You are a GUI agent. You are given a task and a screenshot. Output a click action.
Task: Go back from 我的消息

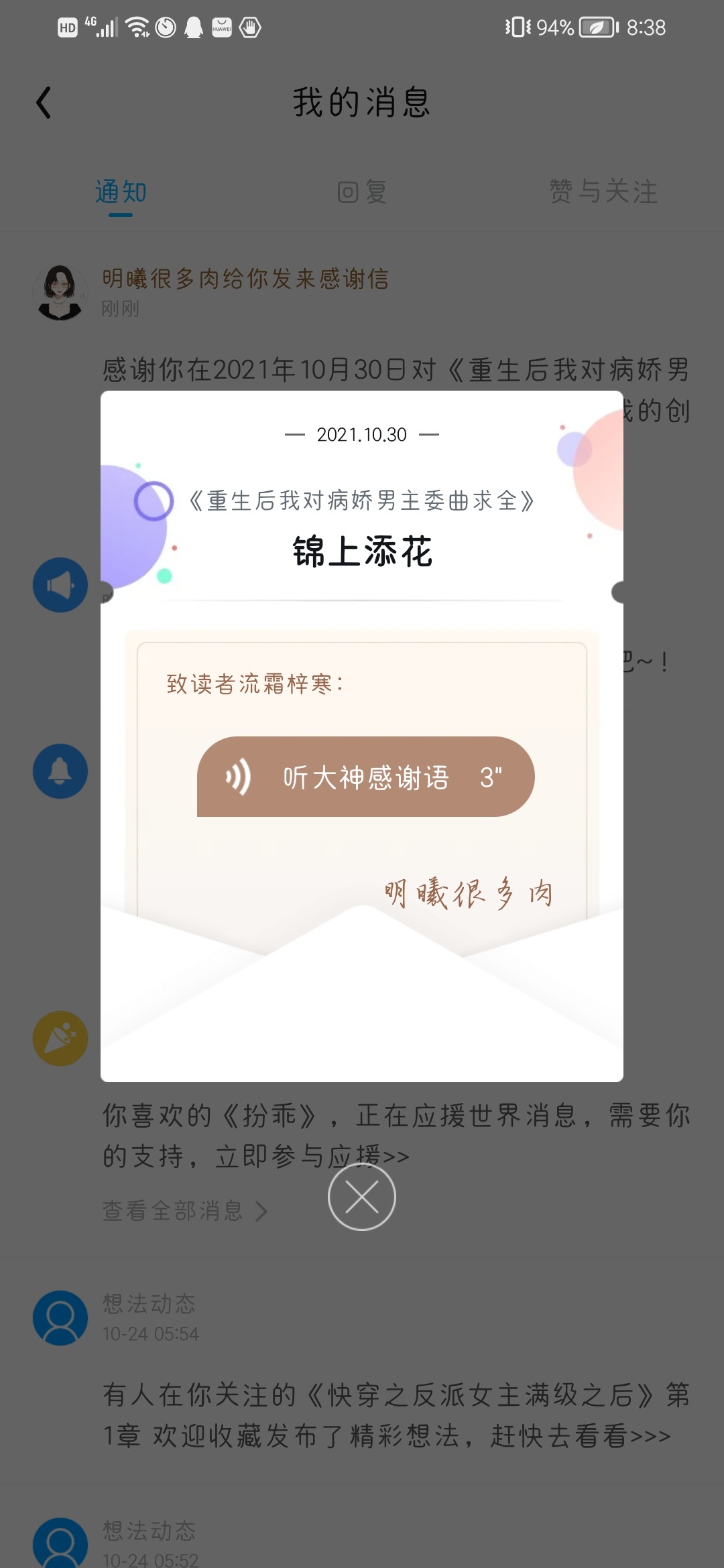[44, 103]
